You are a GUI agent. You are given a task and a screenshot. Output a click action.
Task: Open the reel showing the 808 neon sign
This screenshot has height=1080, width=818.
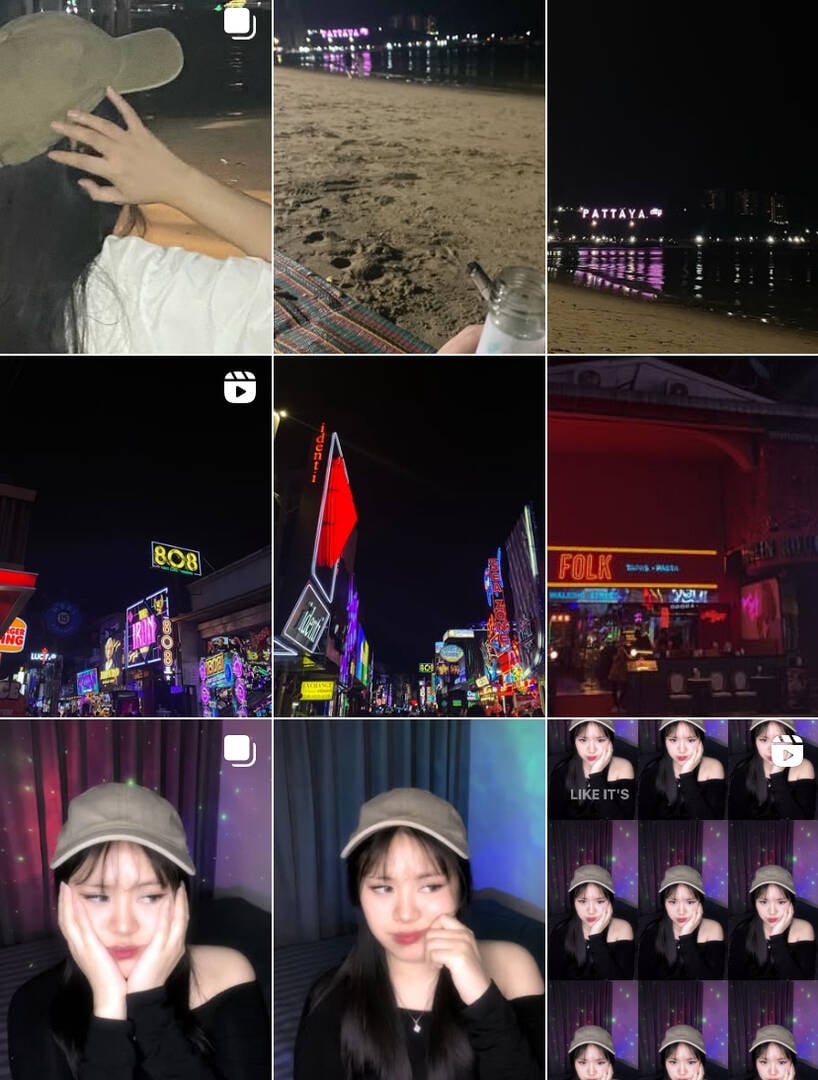pos(135,536)
